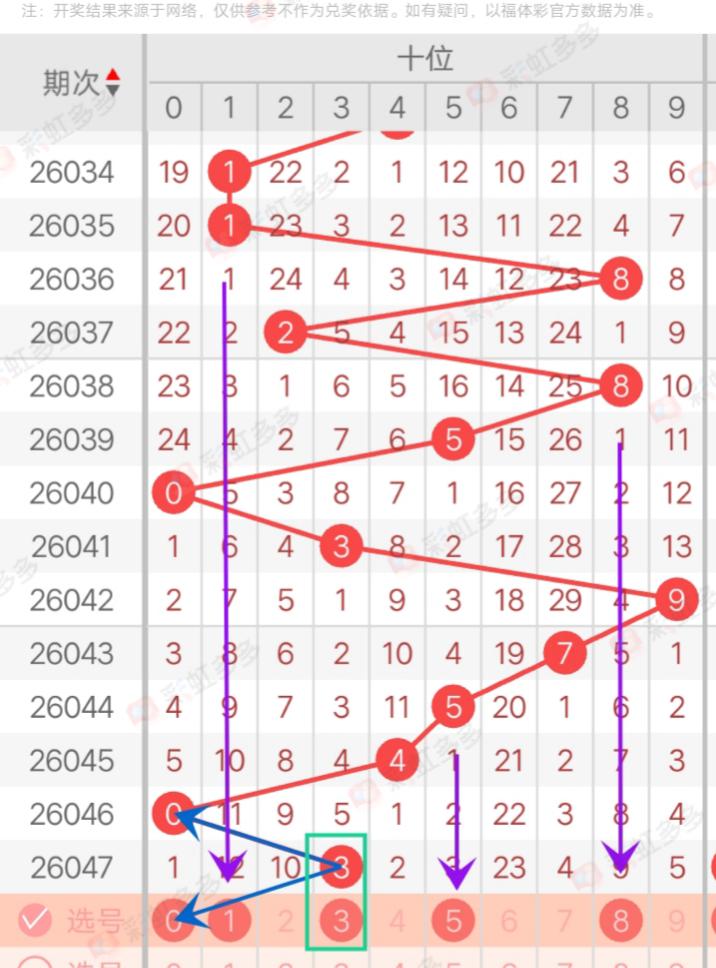The image size is (716, 968).
Task: Toggle the checkmark beside 选号 row
Action: pyautogui.click(x=35, y=920)
